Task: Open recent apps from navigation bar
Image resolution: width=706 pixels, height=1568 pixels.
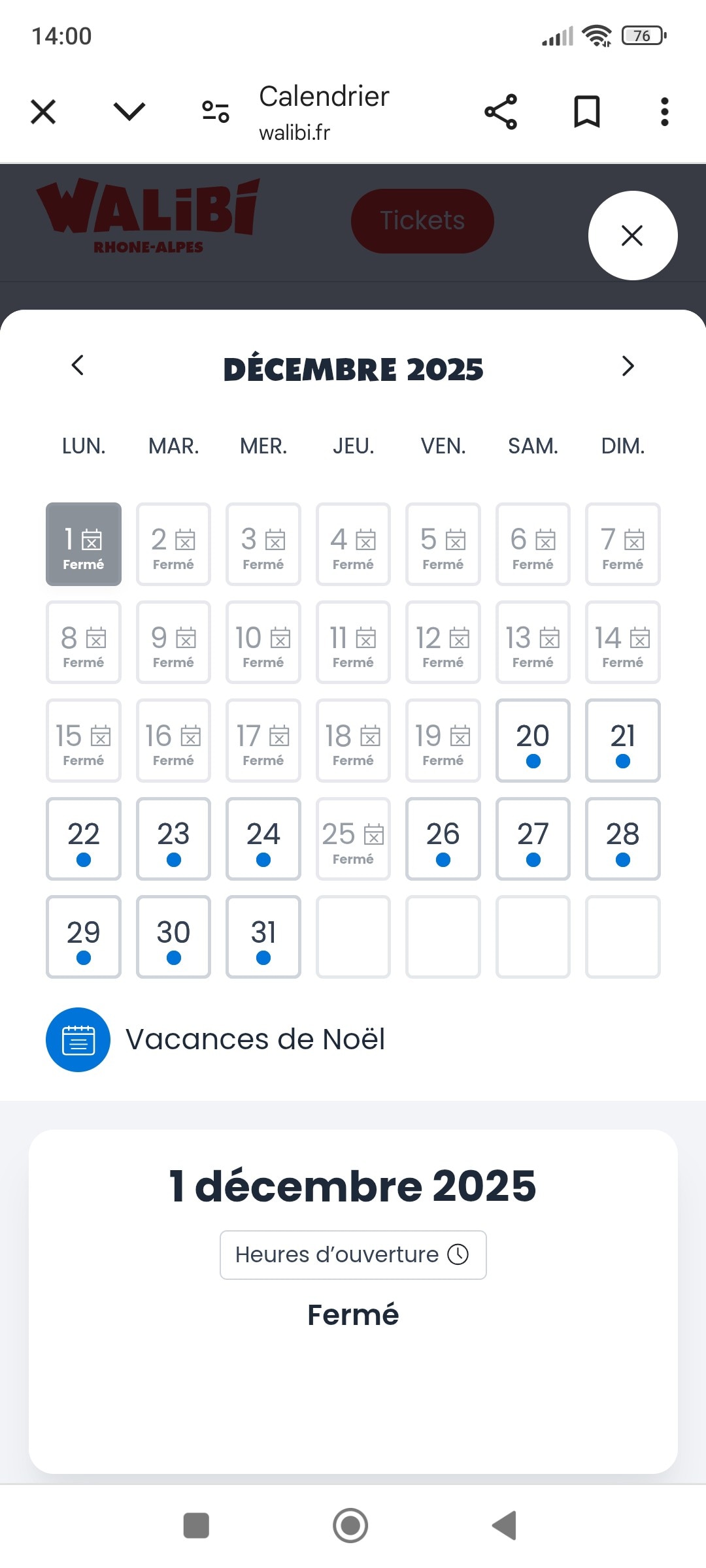Action: [x=196, y=1526]
